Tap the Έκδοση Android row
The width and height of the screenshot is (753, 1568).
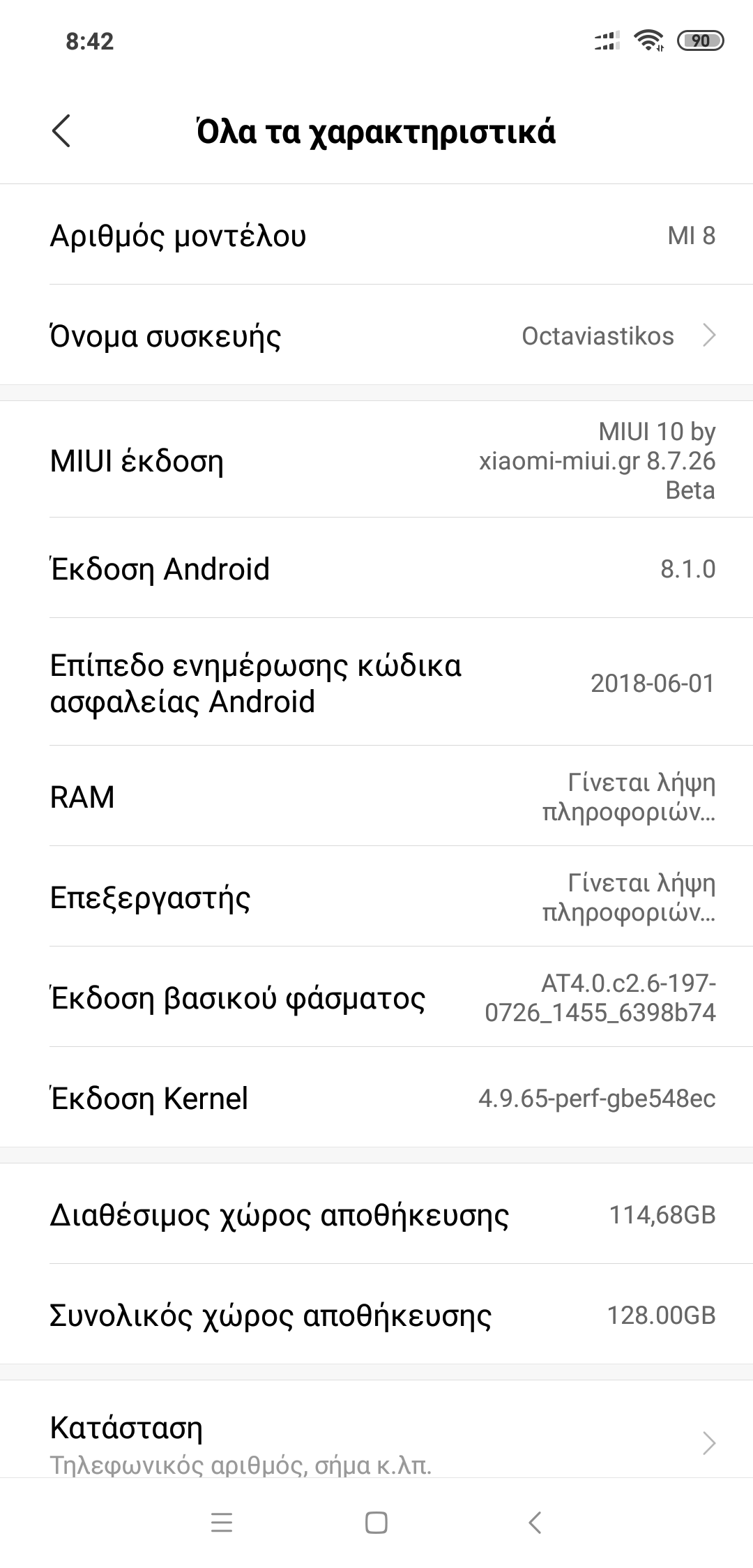tap(376, 568)
